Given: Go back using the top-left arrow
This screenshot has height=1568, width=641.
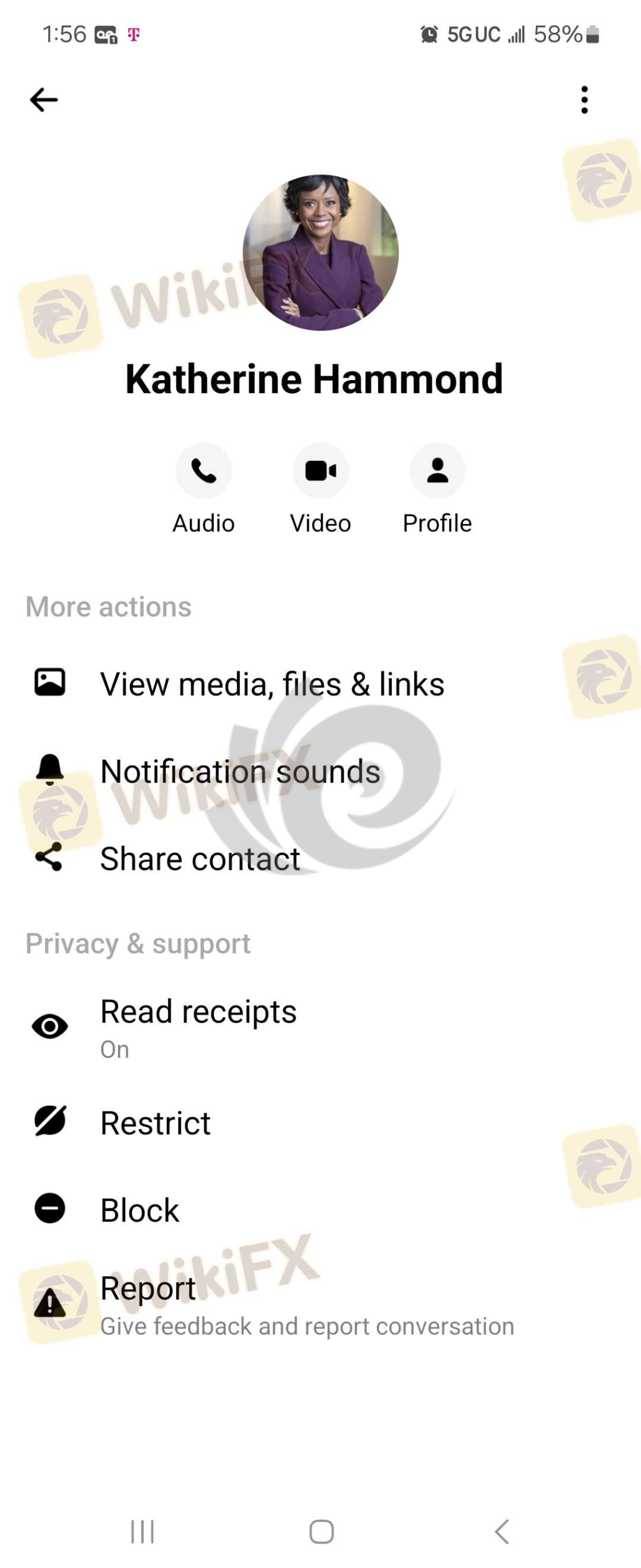Looking at the screenshot, I should (44, 99).
